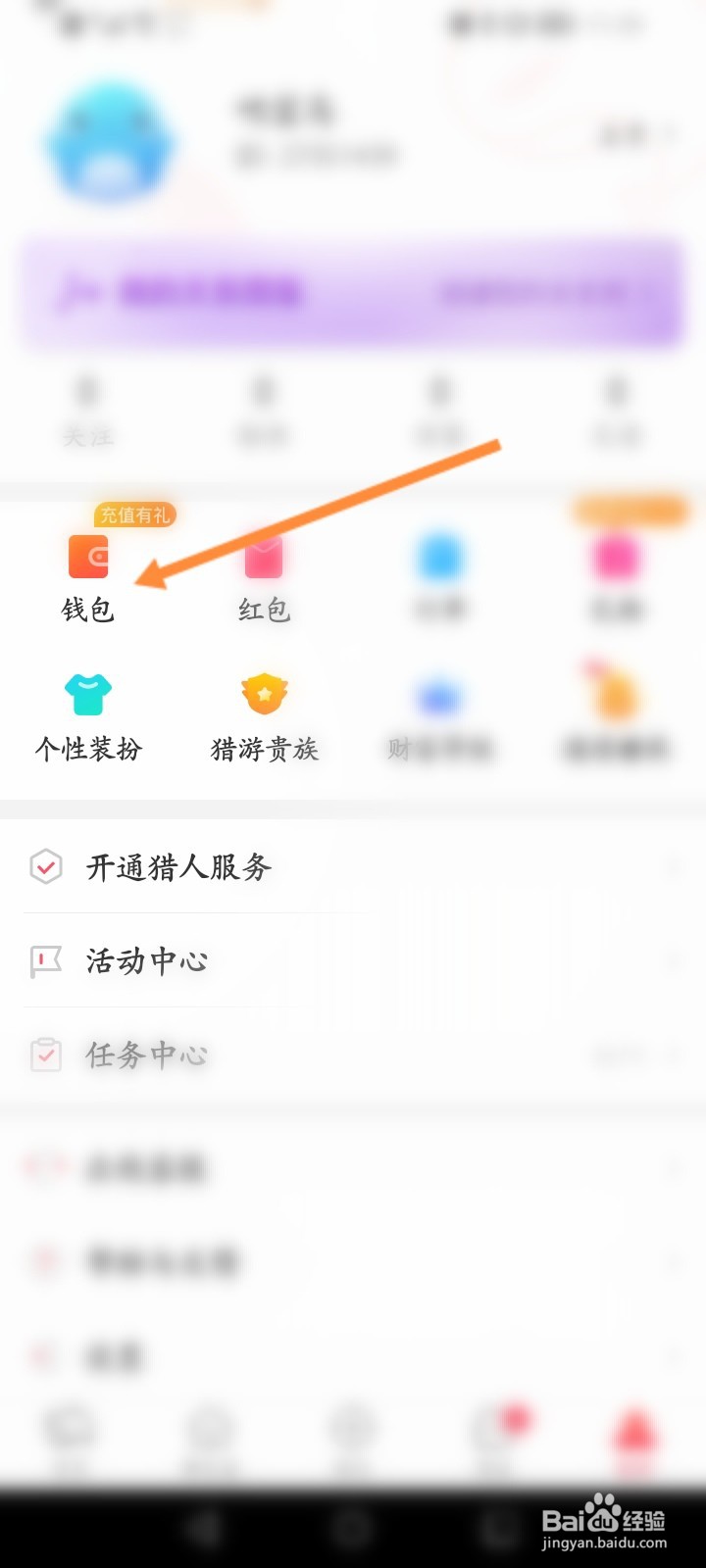Tap the 个性装扮 shirt icon
Image resolution: width=706 pixels, height=1568 pixels.
tap(88, 694)
